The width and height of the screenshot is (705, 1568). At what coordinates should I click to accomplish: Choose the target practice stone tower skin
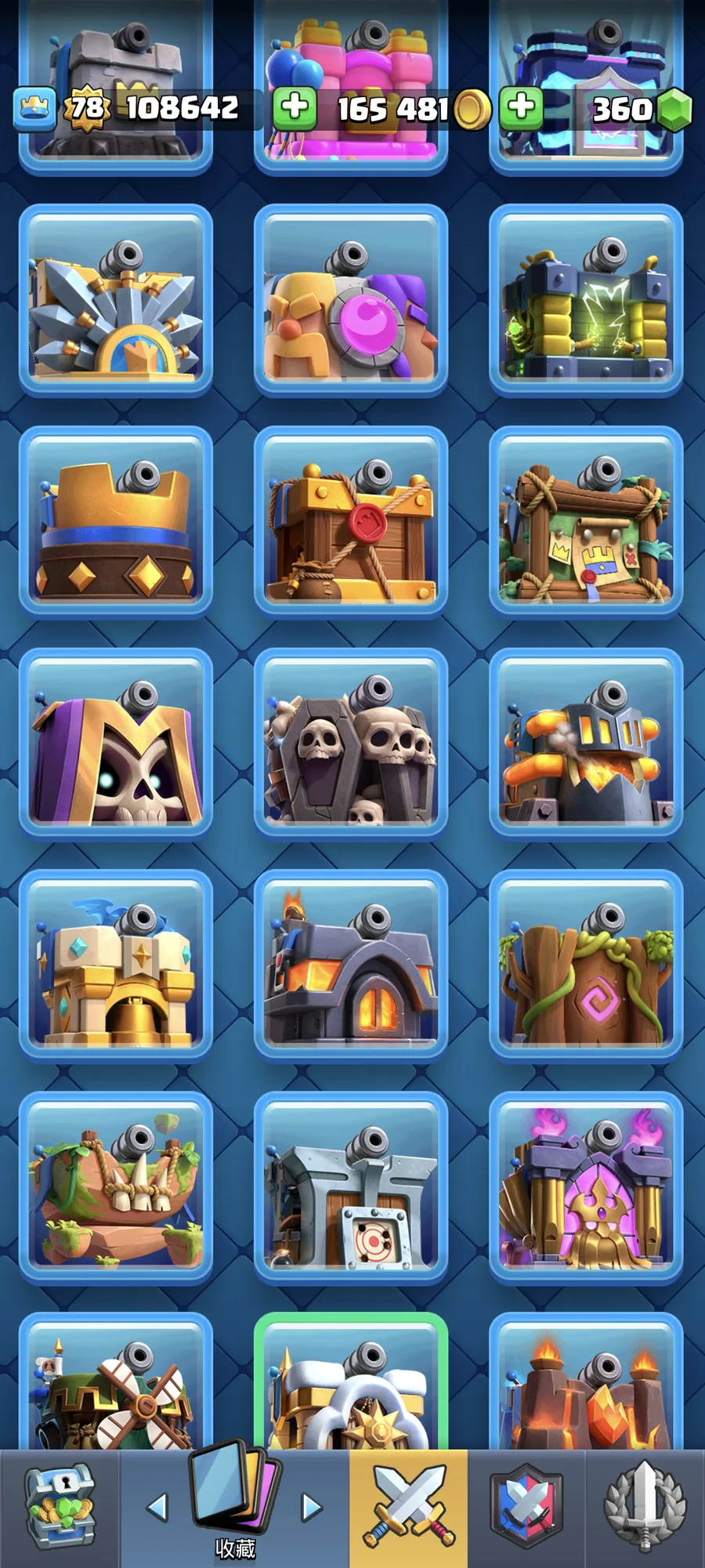point(351,1186)
